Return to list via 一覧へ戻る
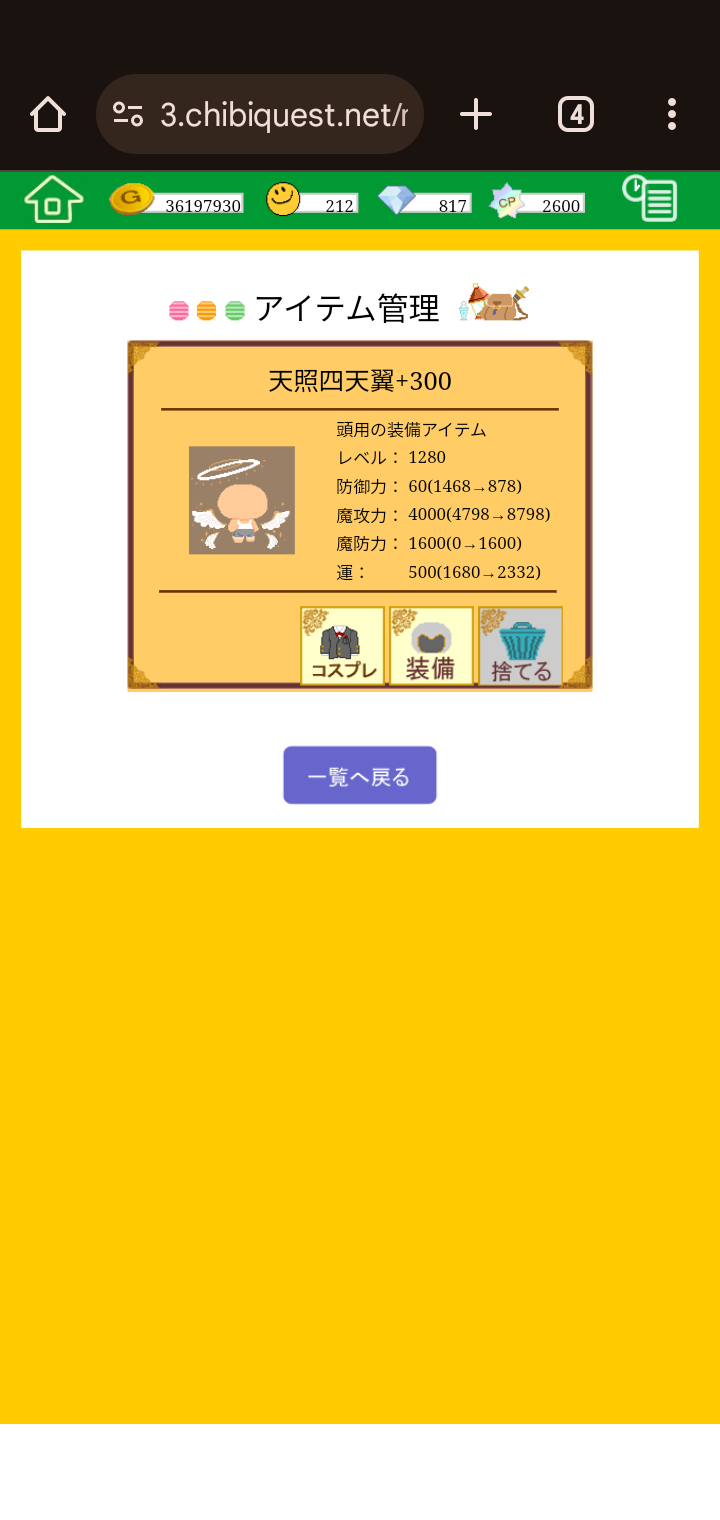 click(x=360, y=775)
